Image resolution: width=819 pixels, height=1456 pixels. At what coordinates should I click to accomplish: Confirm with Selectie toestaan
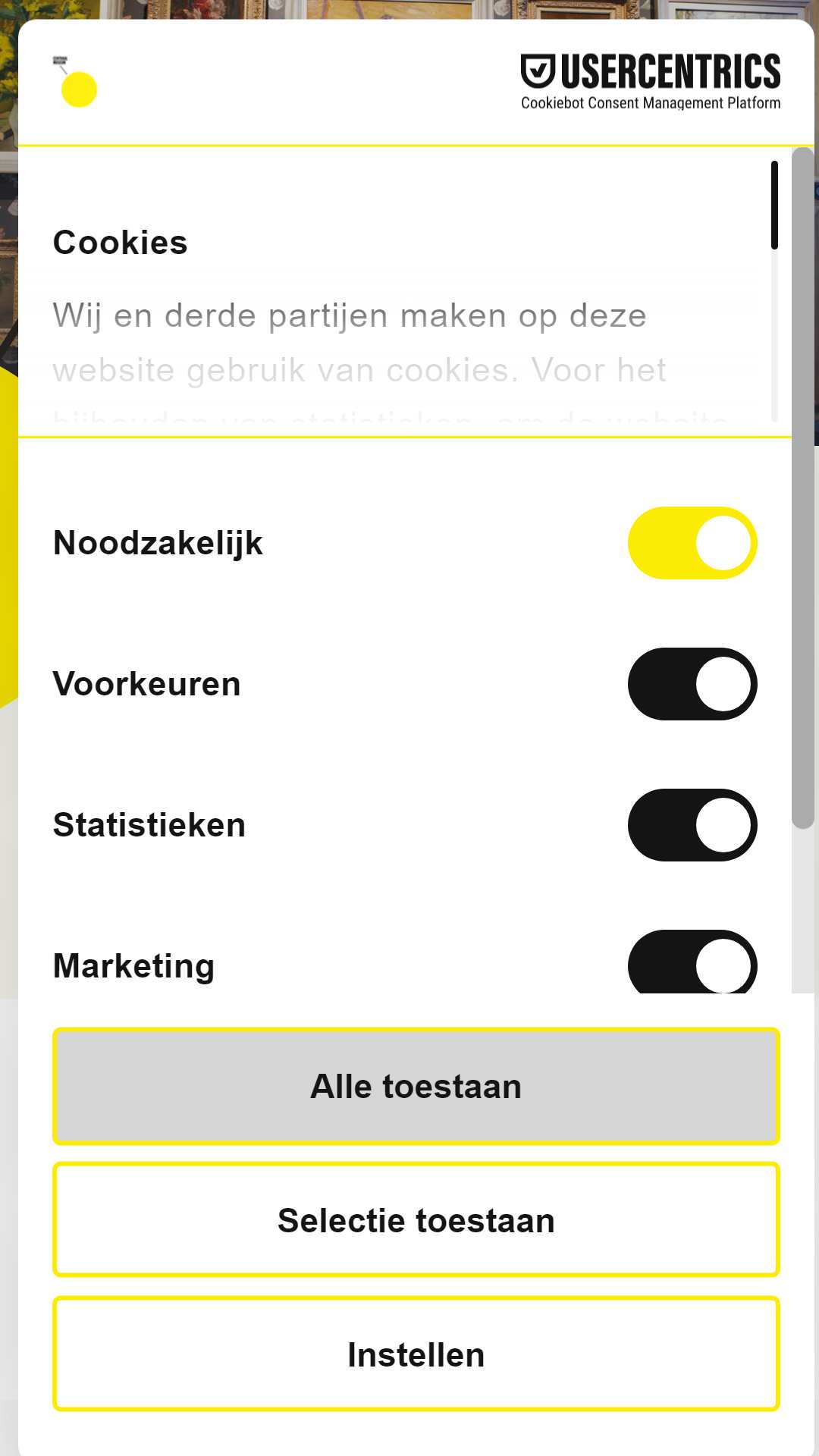(x=416, y=1220)
